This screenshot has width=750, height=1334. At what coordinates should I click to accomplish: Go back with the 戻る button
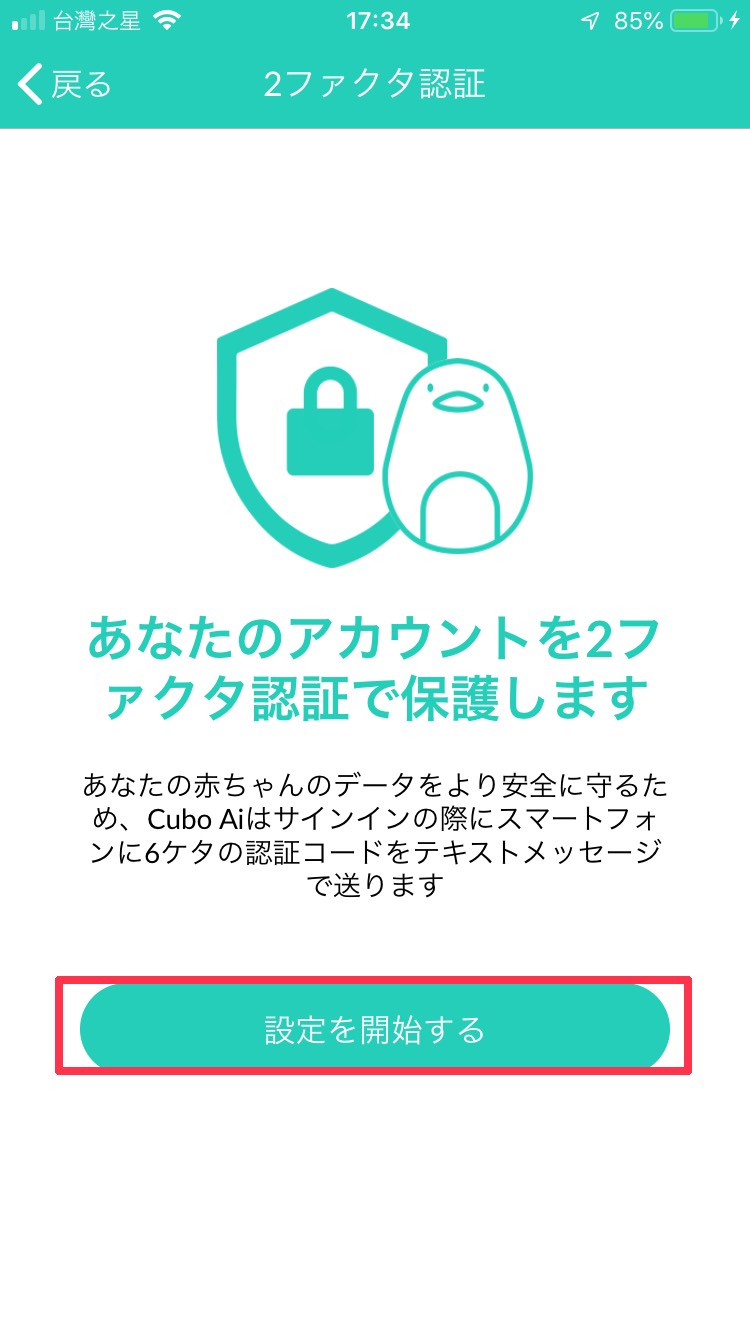coord(65,85)
